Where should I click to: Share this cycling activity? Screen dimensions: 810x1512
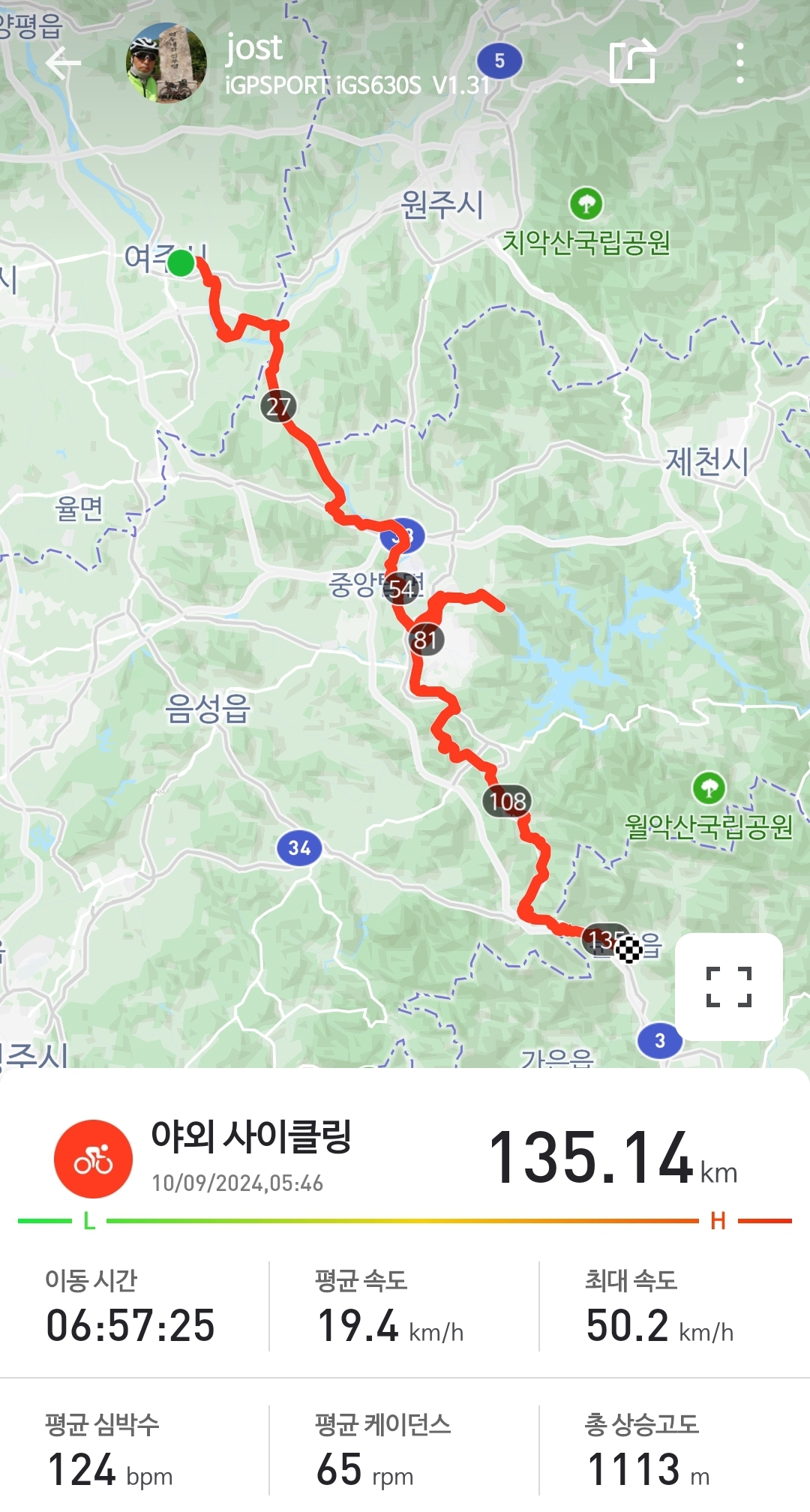[632, 62]
